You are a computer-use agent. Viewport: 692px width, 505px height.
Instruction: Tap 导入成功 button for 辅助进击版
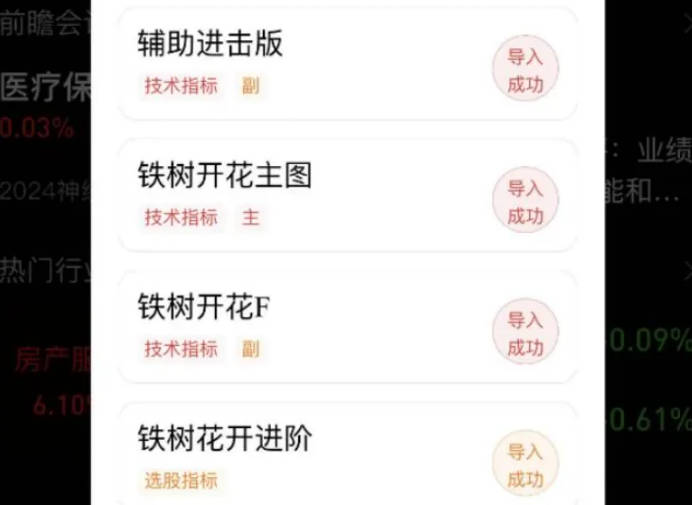pos(525,69)
